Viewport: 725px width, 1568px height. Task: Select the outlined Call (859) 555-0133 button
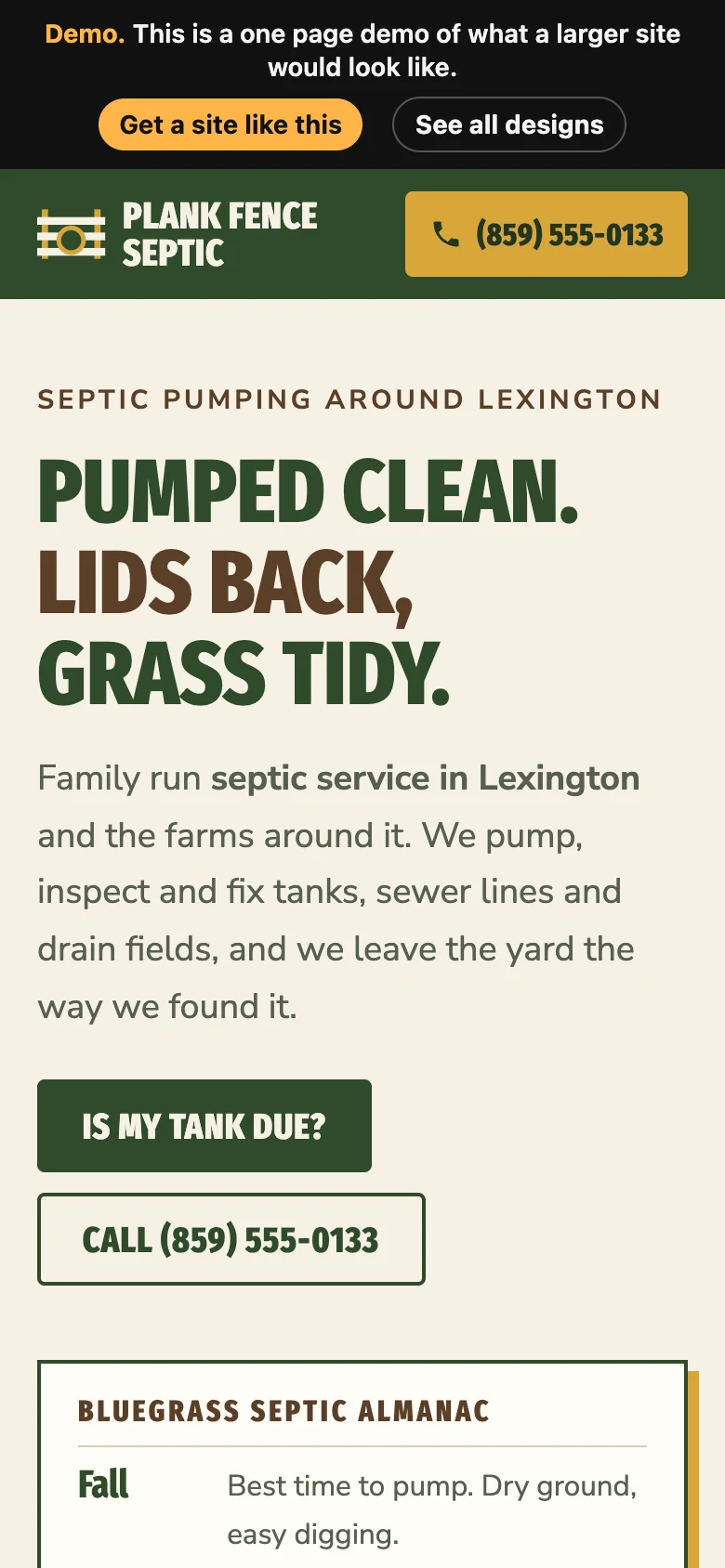pyautogui.click(x=231, y=1239)
